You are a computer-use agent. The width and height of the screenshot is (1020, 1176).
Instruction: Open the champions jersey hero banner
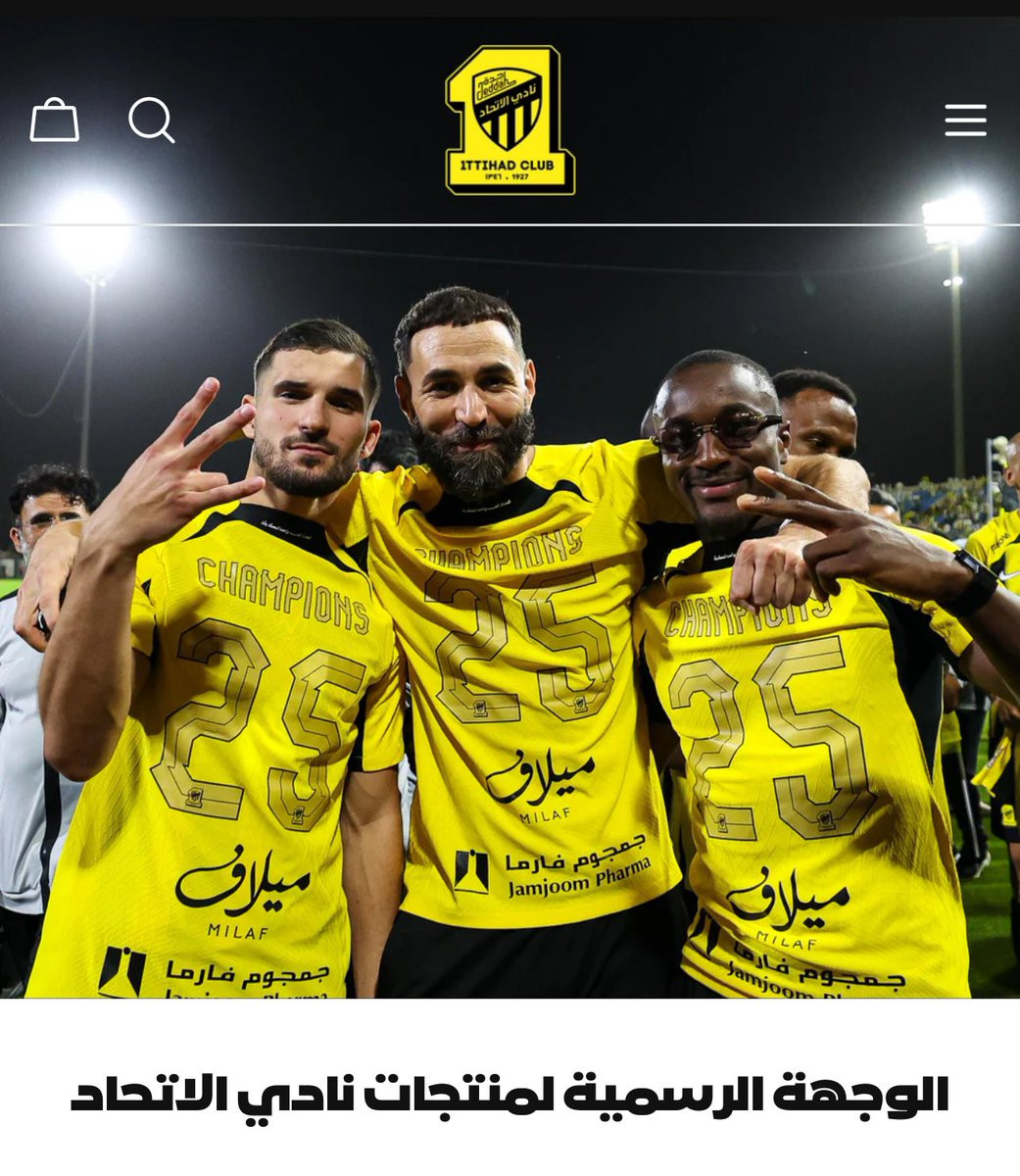point(510,612)
